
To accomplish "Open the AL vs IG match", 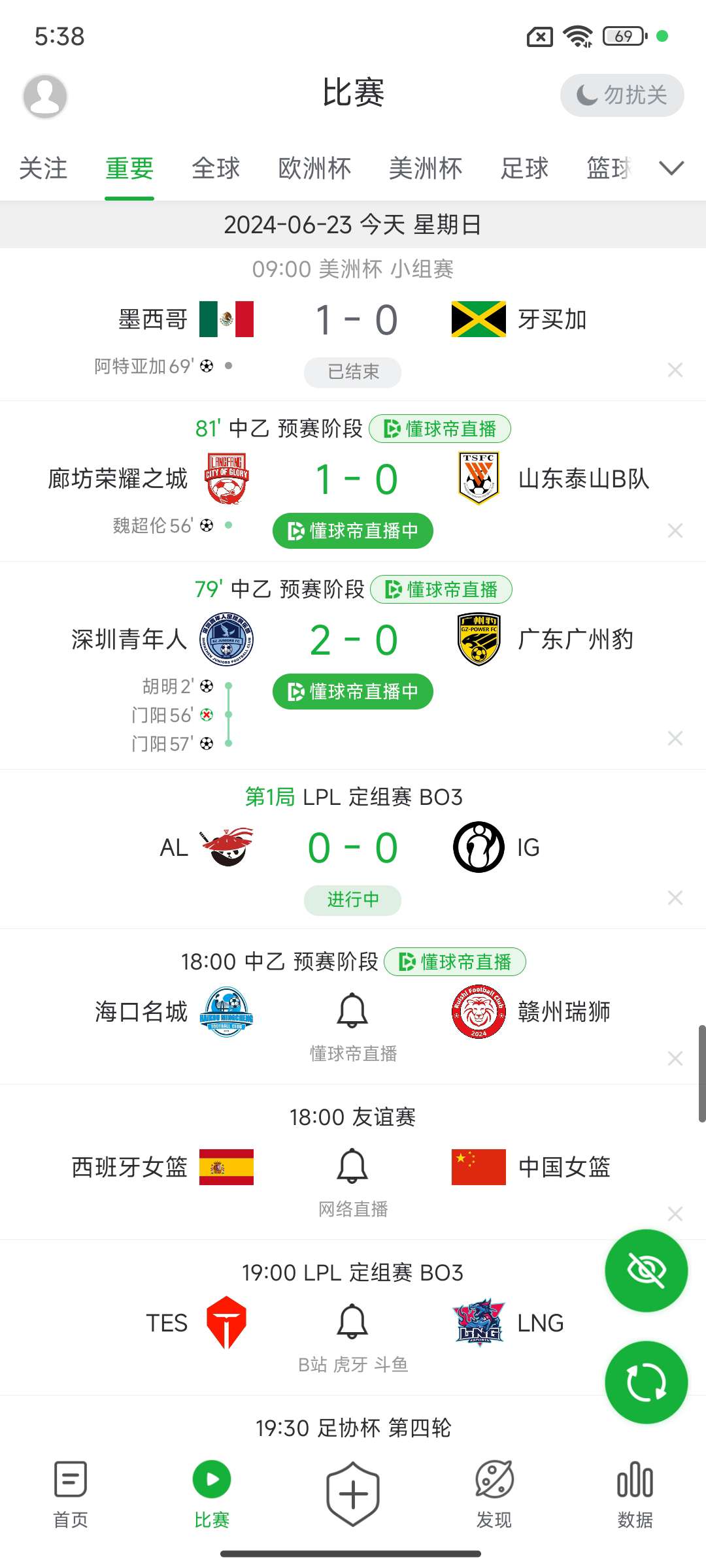I will click(353, 847).
